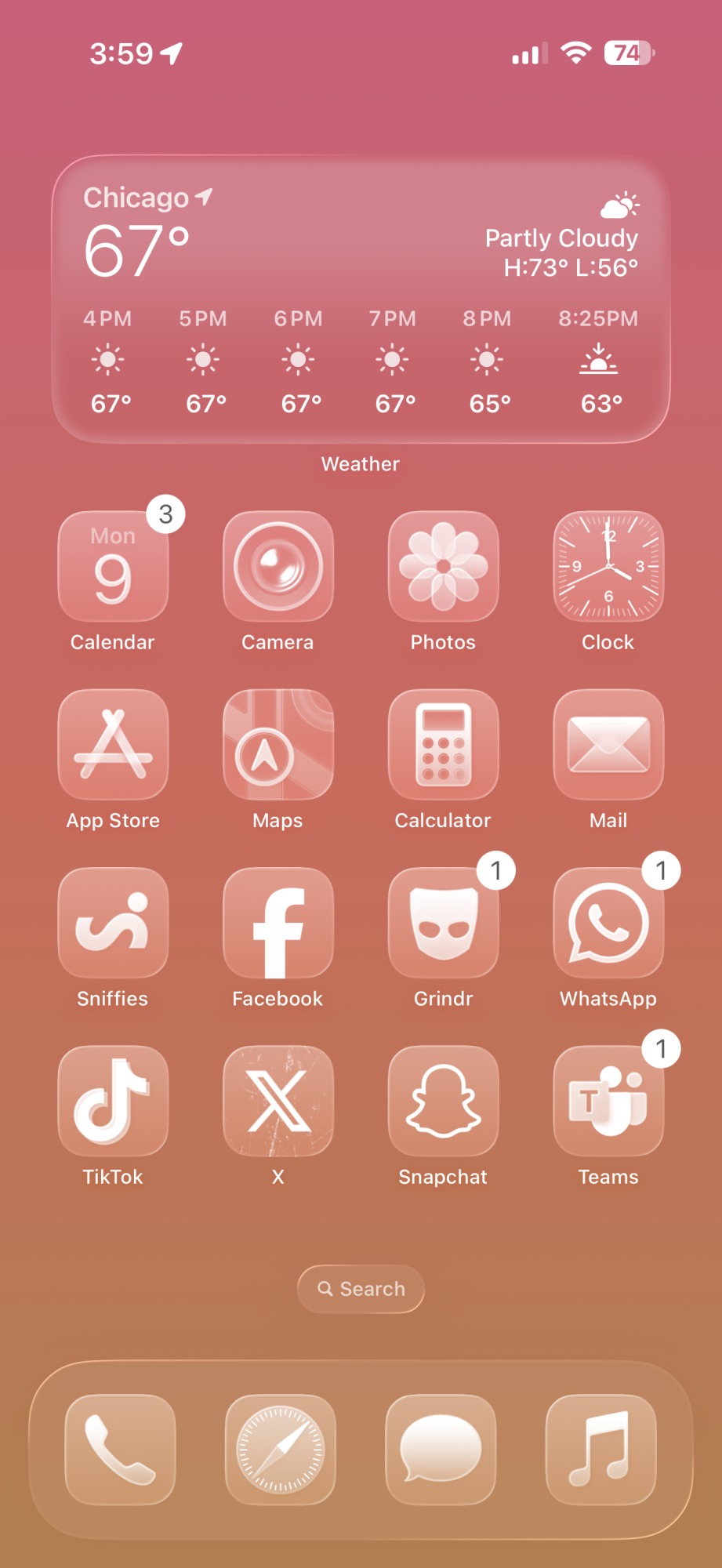Open Messages from the dock
This screenshot has height=1568, width=722.
click(441, 1450)
